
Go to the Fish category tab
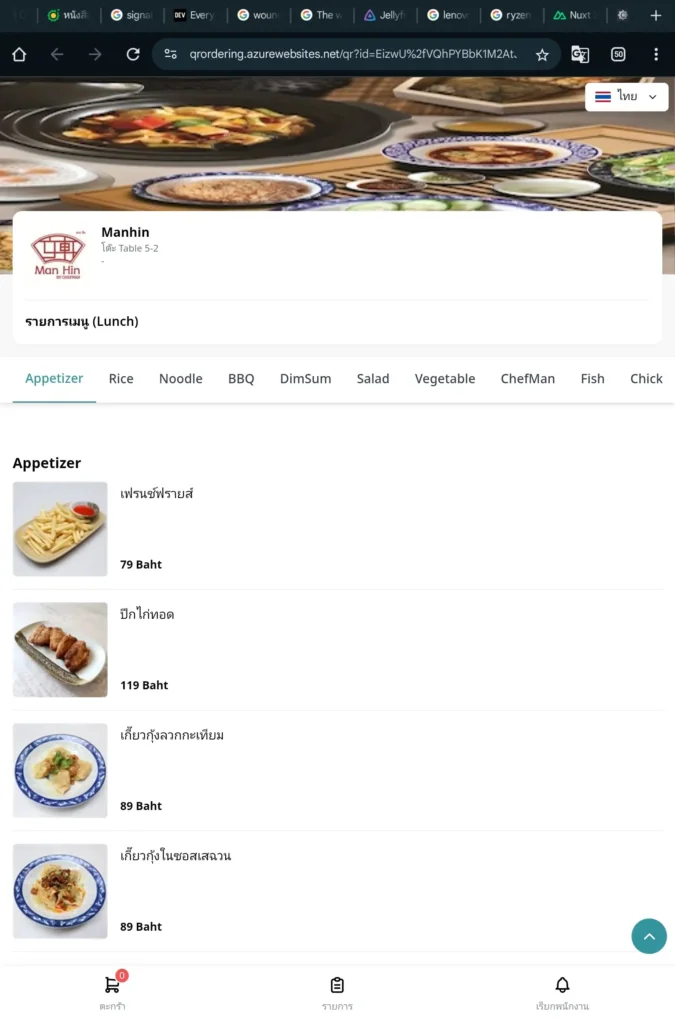click(592, 379)
